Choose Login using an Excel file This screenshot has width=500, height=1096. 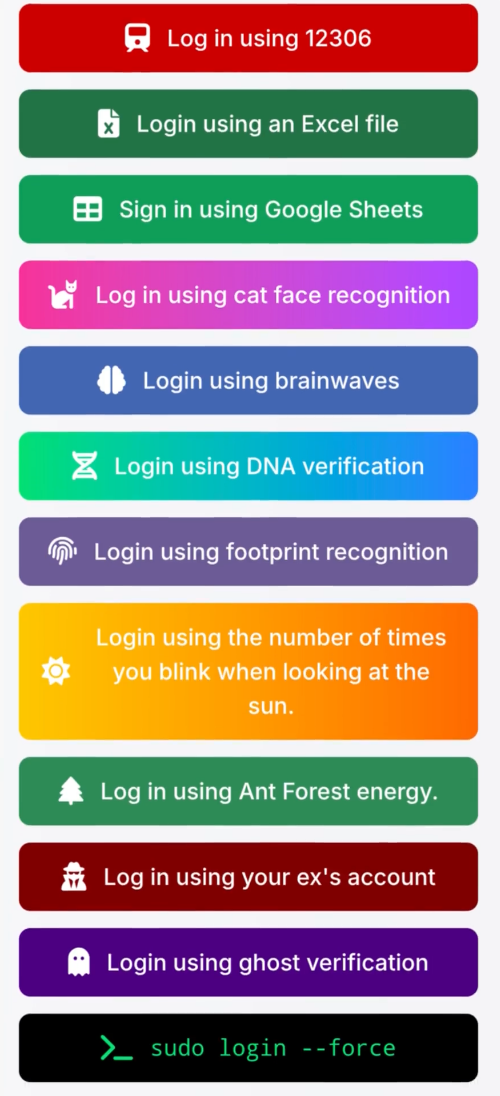tap(248, 124)
